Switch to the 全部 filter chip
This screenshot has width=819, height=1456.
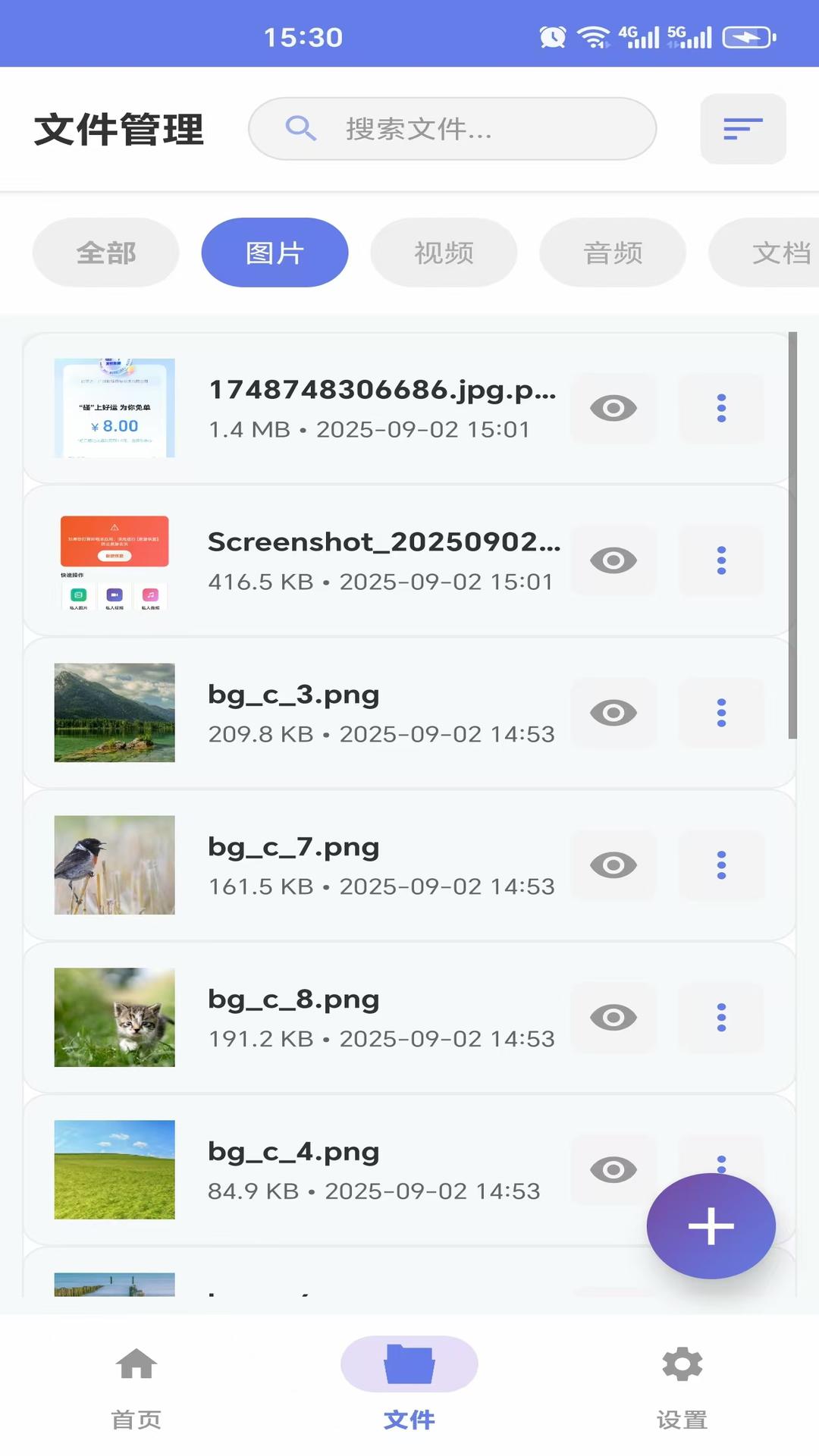[106, 253]
